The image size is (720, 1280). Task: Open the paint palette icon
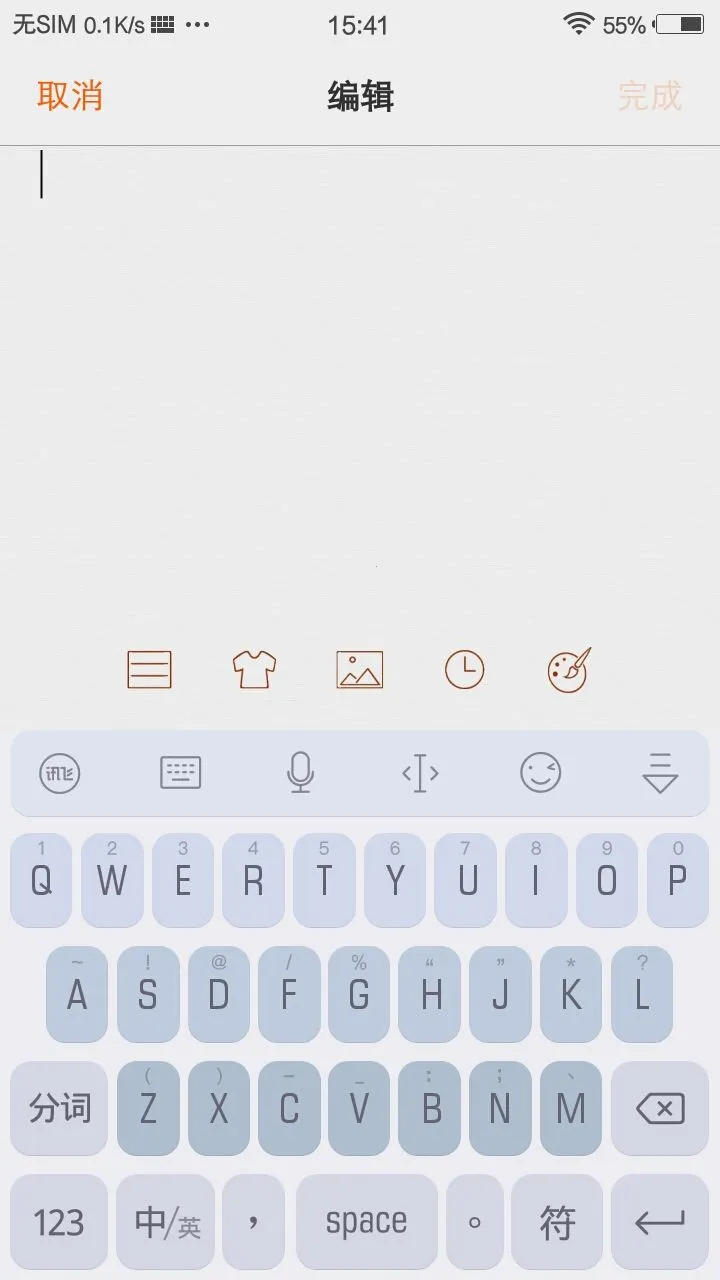pyautogui.click(x=570, y=670)
